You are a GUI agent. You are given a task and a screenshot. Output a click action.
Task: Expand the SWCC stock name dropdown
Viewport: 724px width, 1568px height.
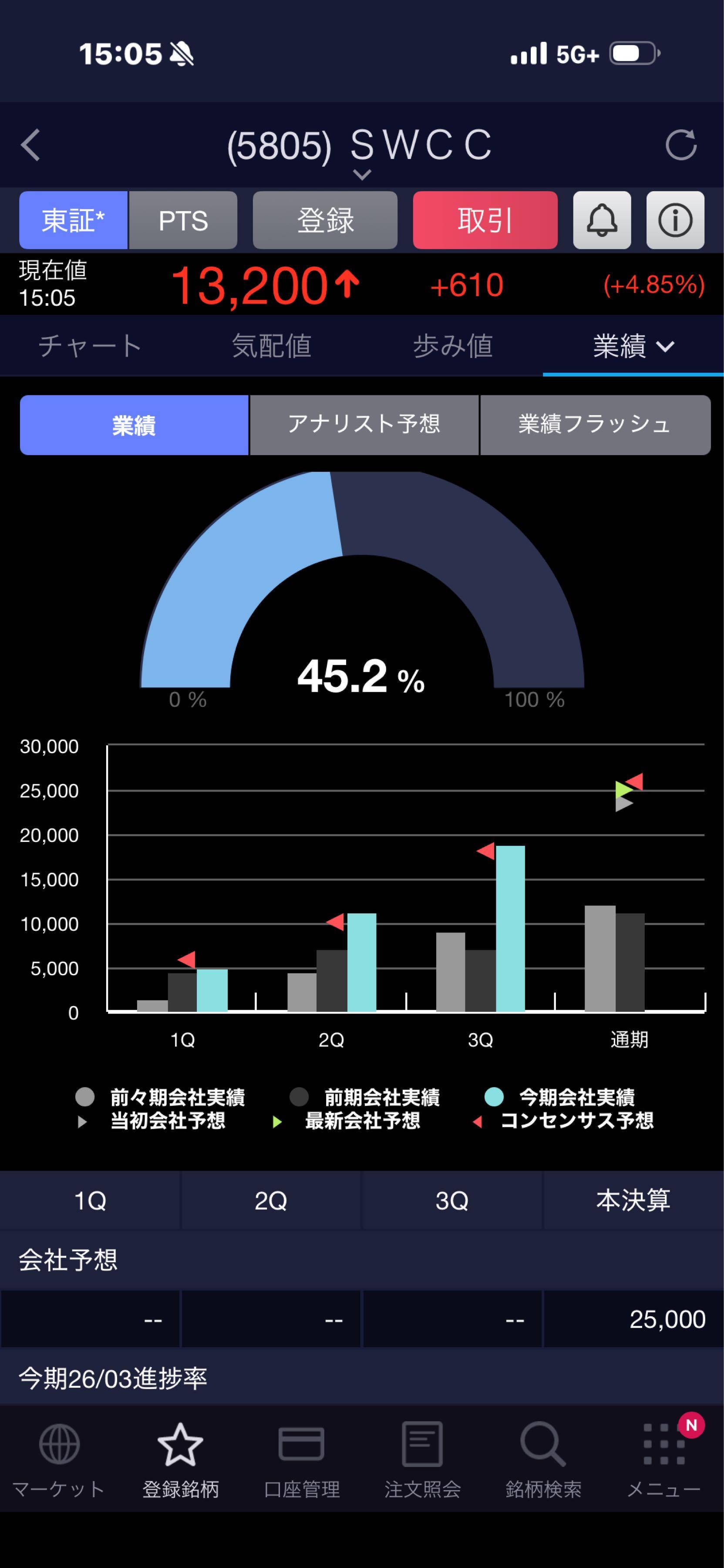[x=361, y=174]
